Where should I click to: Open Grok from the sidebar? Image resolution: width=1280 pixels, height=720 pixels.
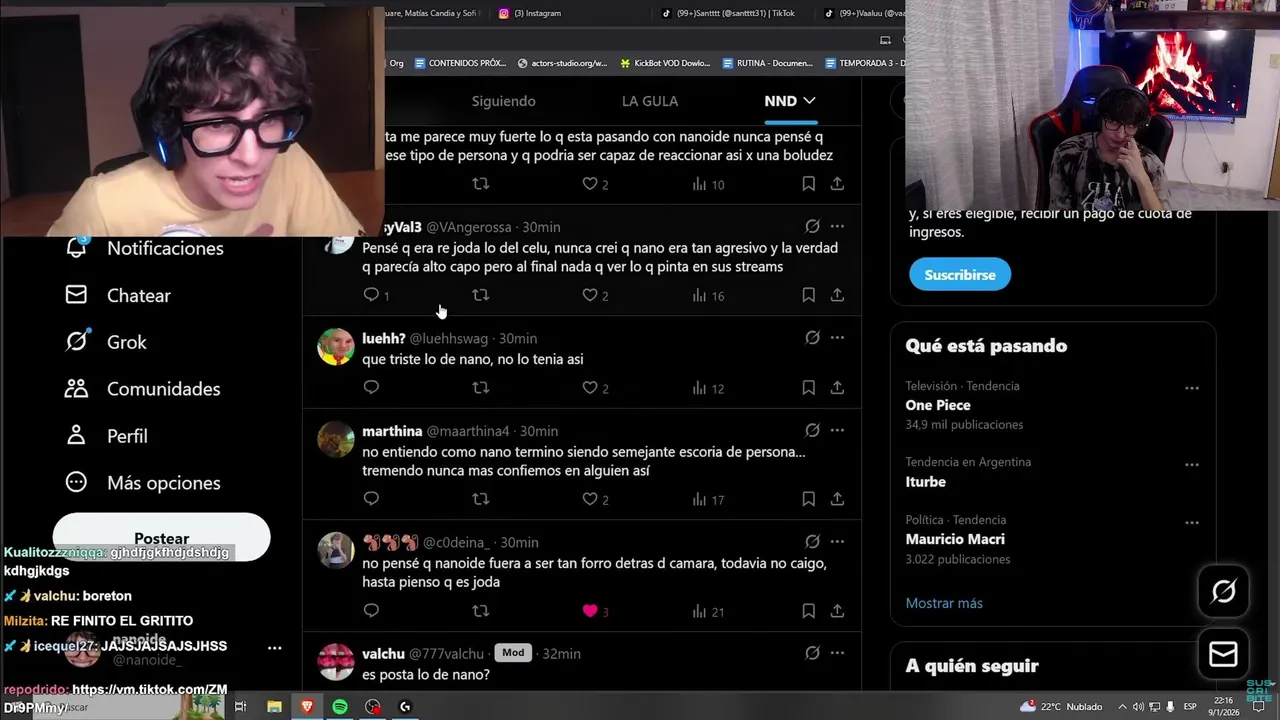pos(126,342)
